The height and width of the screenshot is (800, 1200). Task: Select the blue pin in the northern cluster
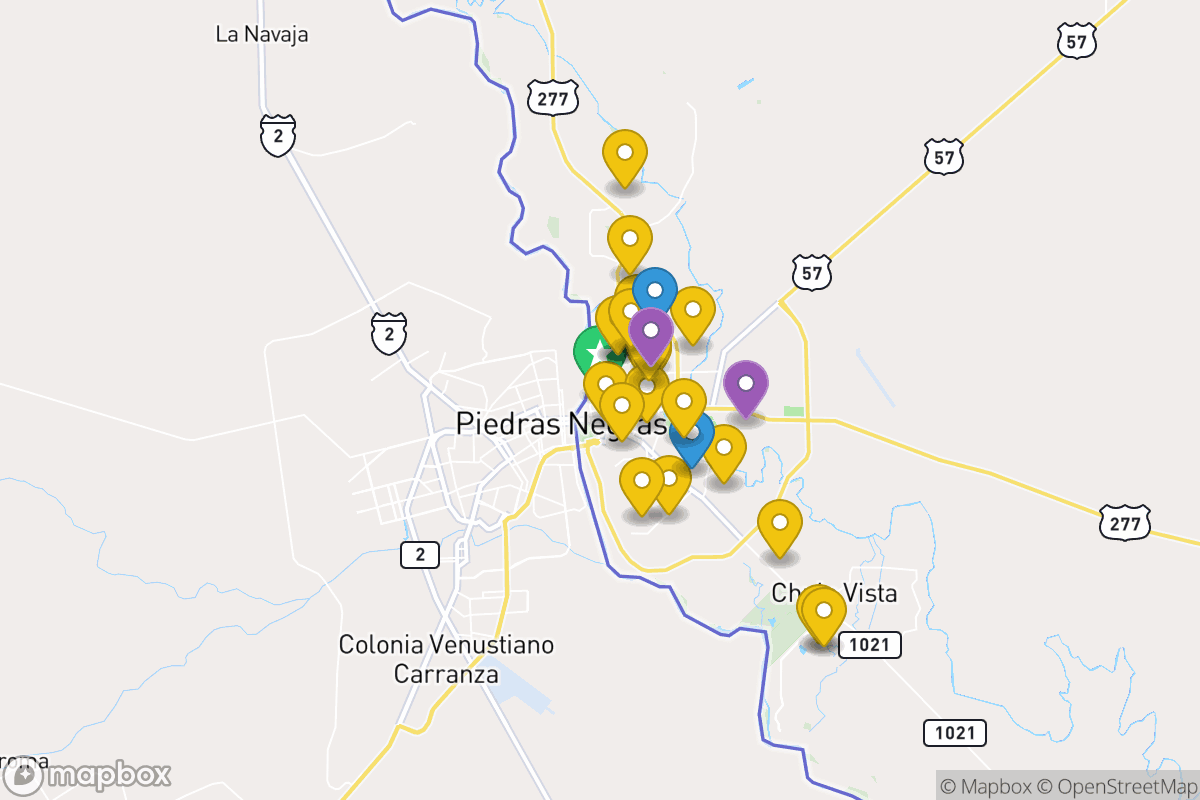655,290
